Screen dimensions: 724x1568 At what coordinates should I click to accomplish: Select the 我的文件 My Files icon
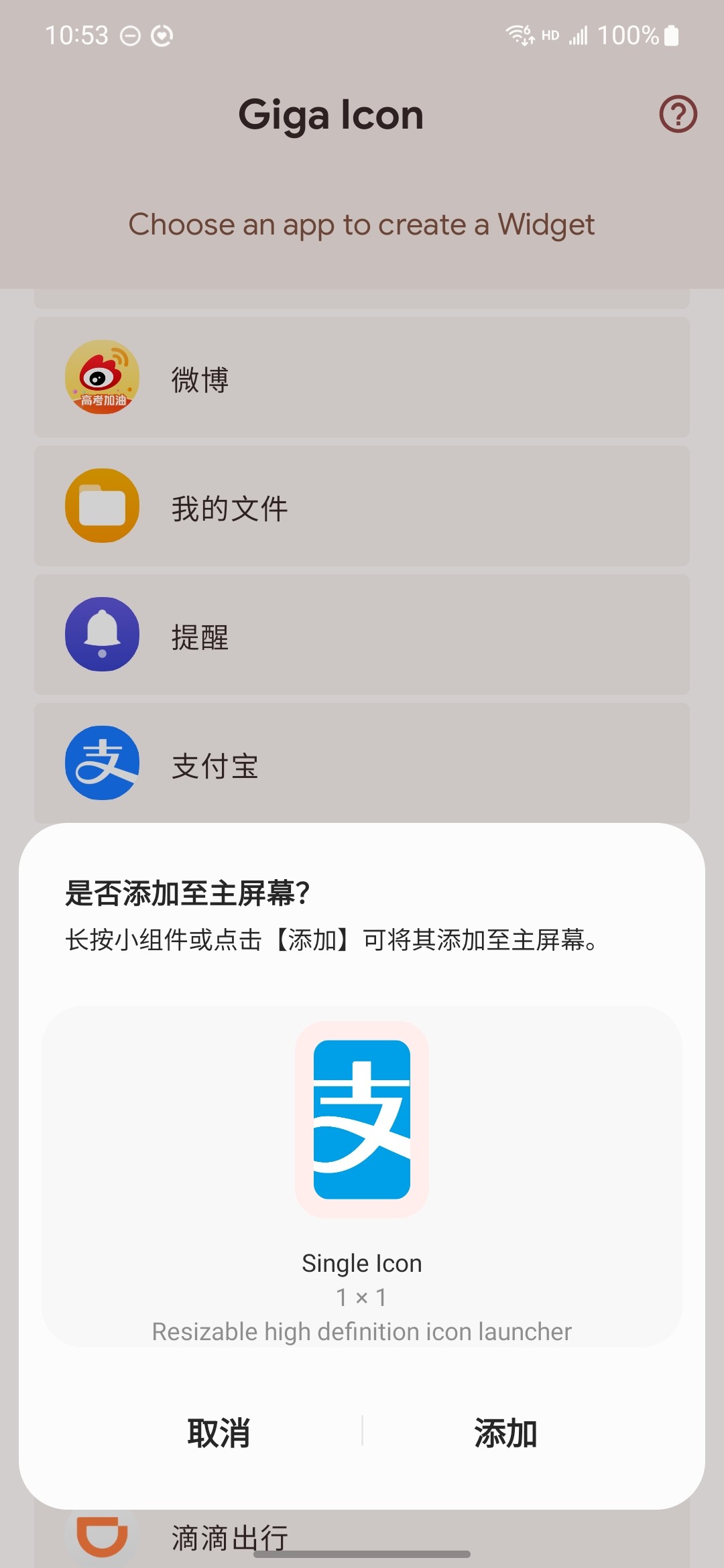pos(101,506)
